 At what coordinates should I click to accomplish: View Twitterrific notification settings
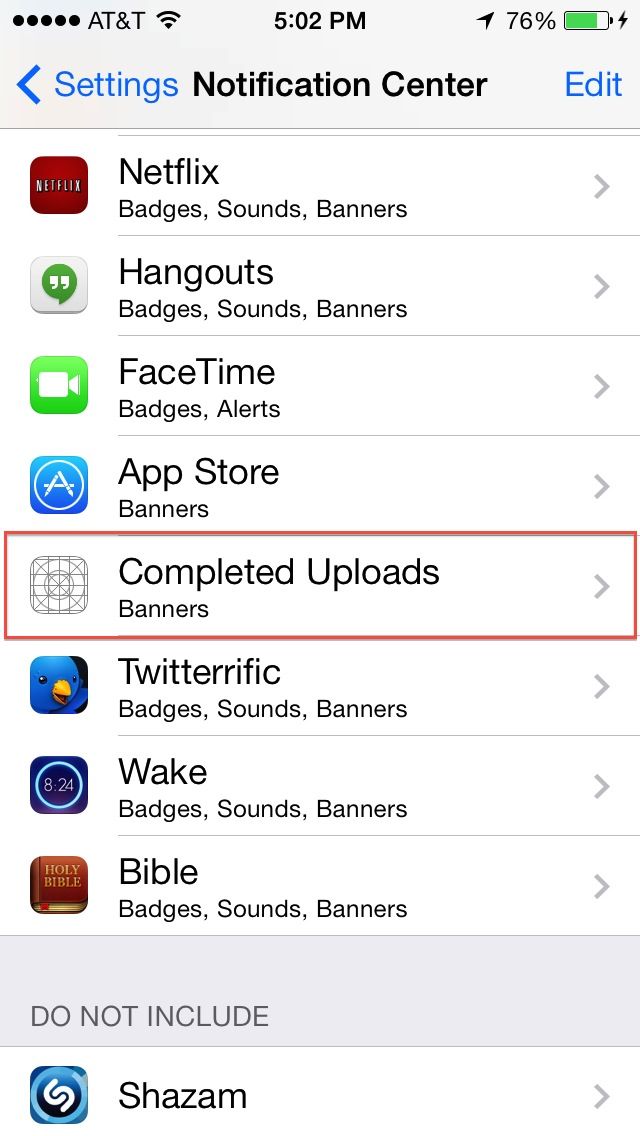click(320, 687)
